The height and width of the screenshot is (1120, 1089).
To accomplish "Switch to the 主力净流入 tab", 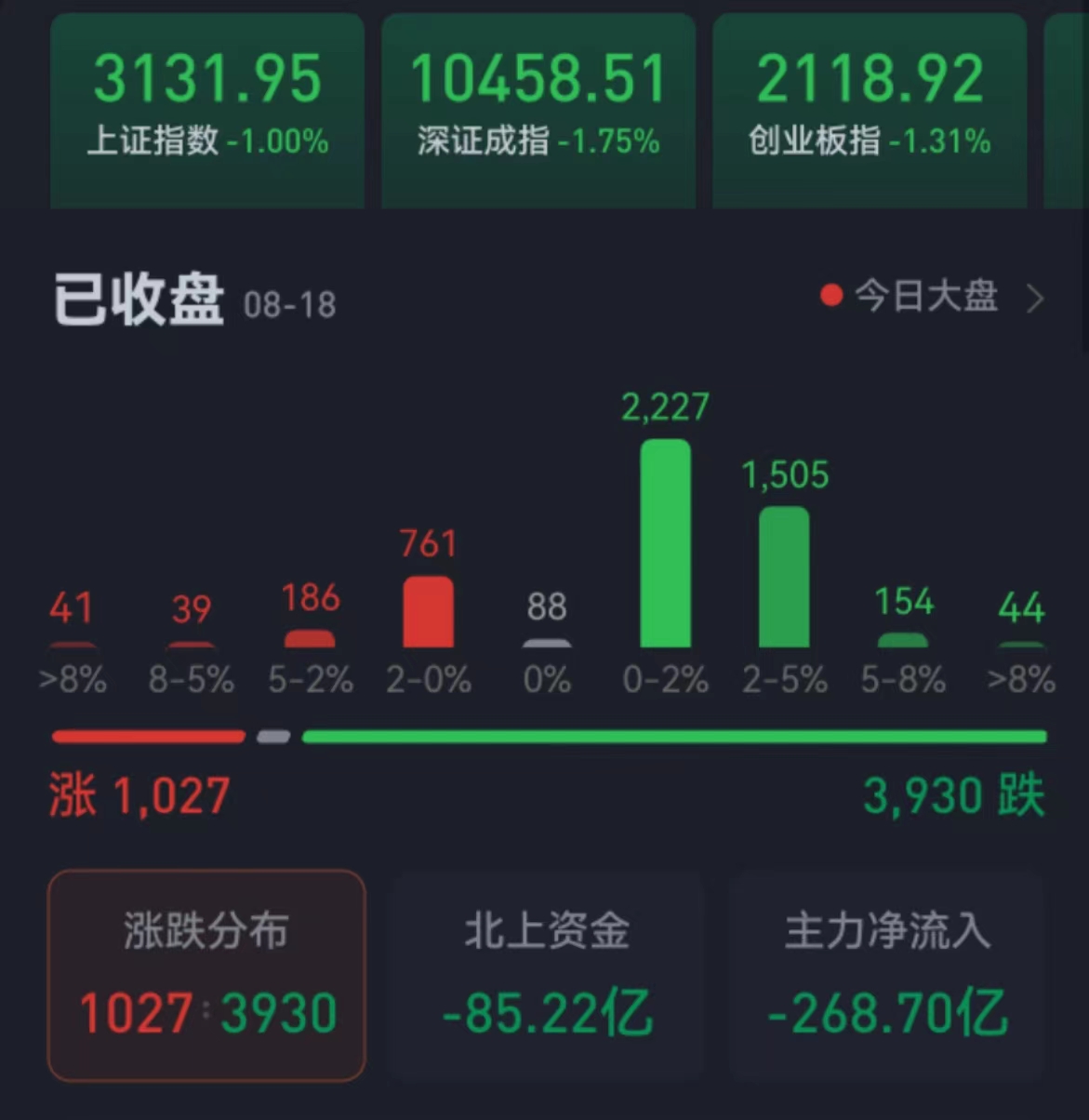I will [x=887, y=975].
